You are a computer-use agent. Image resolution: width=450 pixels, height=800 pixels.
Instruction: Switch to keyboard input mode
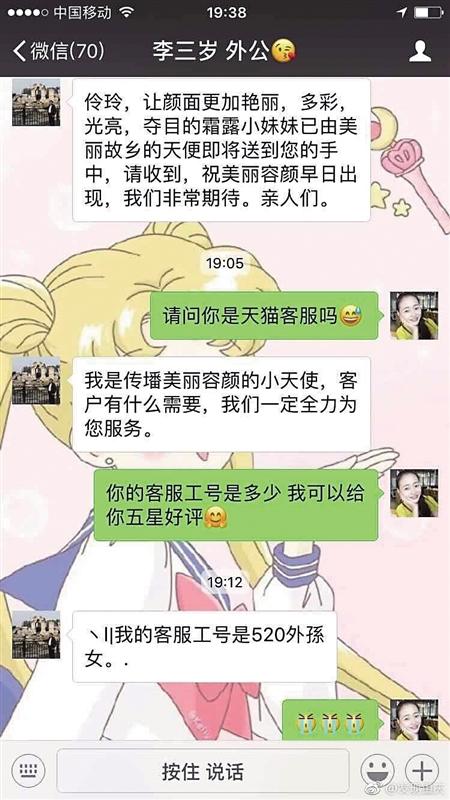(29, 771)
